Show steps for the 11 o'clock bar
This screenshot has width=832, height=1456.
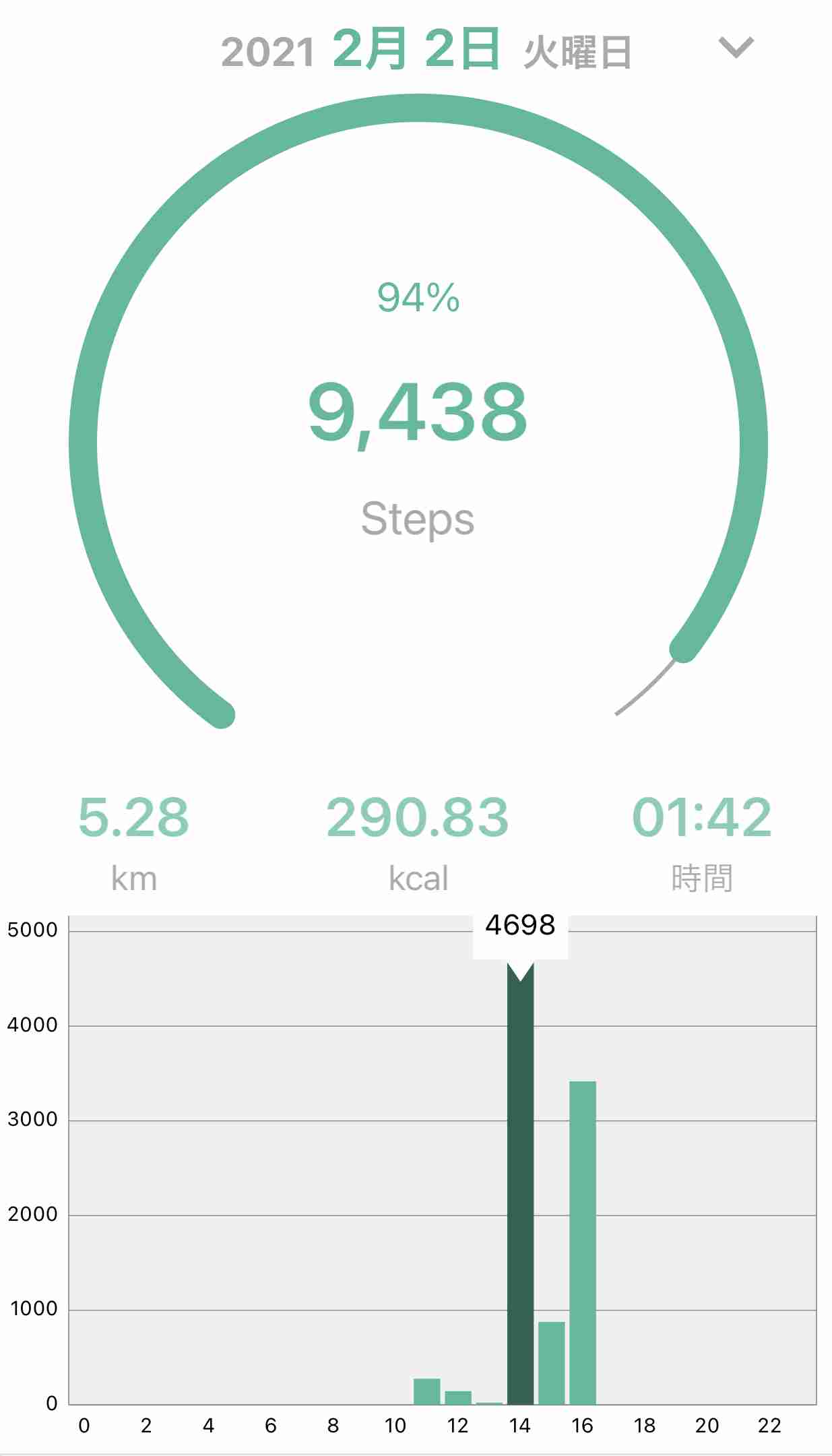(x=426, y=1391)
